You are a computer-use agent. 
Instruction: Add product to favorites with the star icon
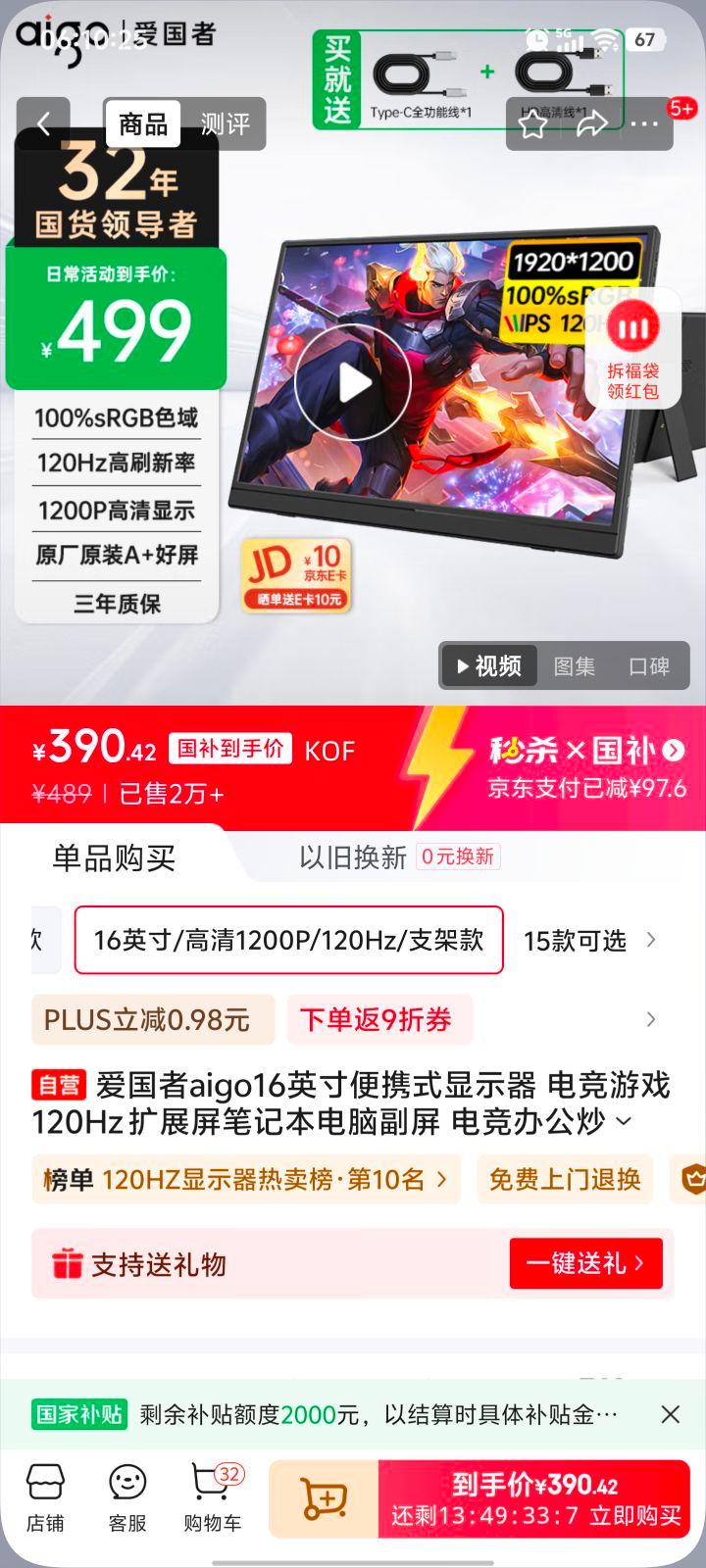pyautogui.click(x=532, y=124)
